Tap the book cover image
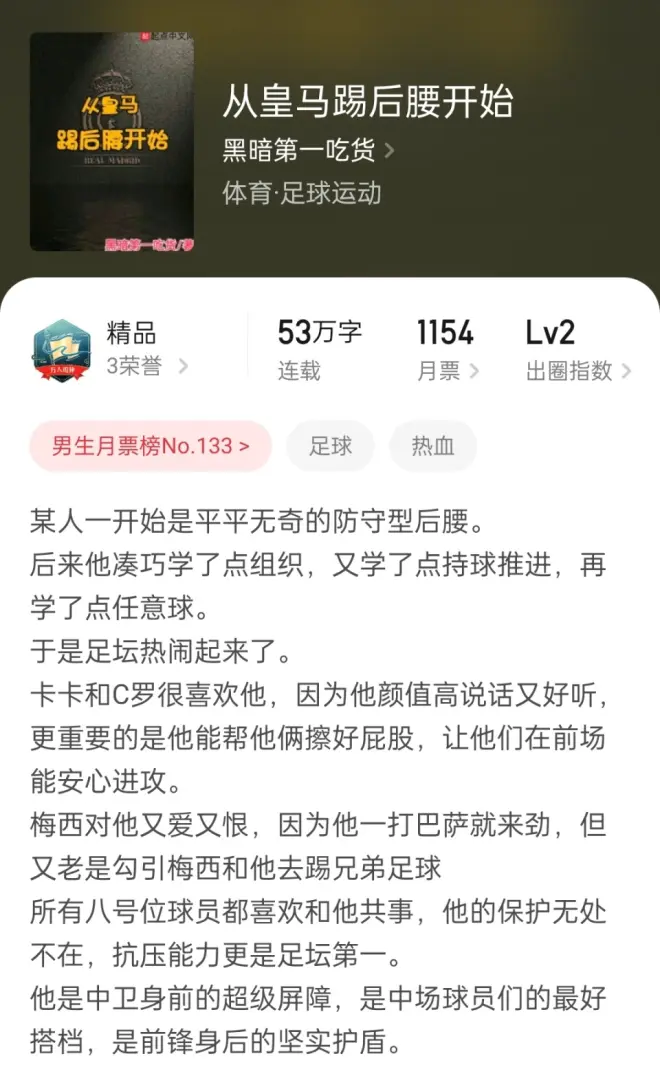Screen dimensions: 660x1065 coord(112,142)
